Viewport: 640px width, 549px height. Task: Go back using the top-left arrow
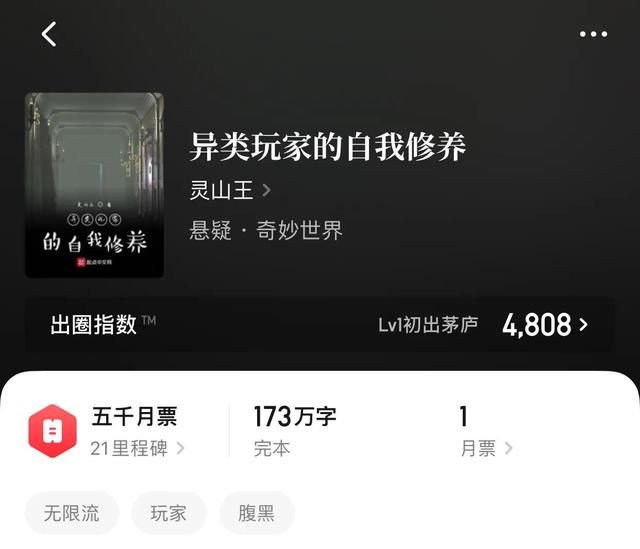(x=49, y=34)
